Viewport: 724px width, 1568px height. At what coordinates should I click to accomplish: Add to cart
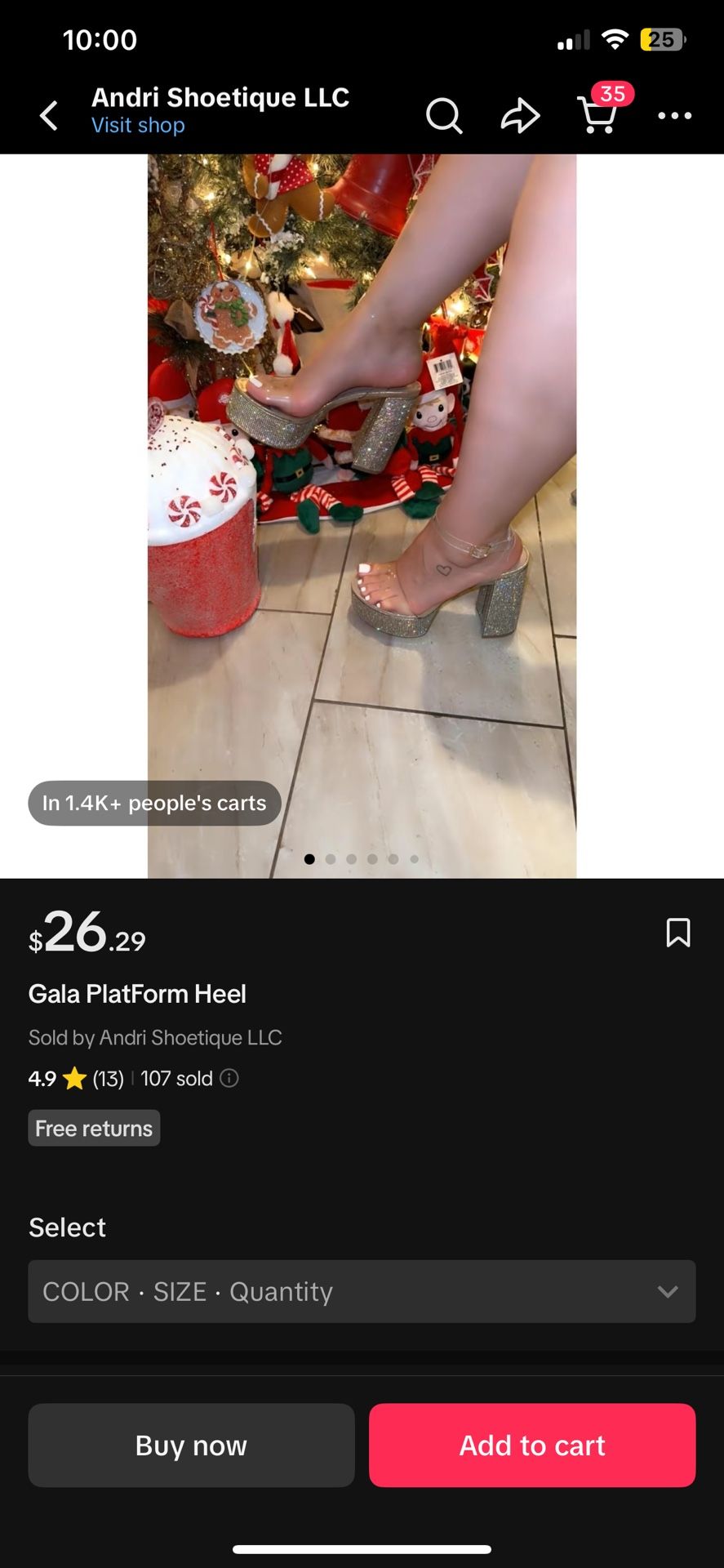(x=532, y=1445)
